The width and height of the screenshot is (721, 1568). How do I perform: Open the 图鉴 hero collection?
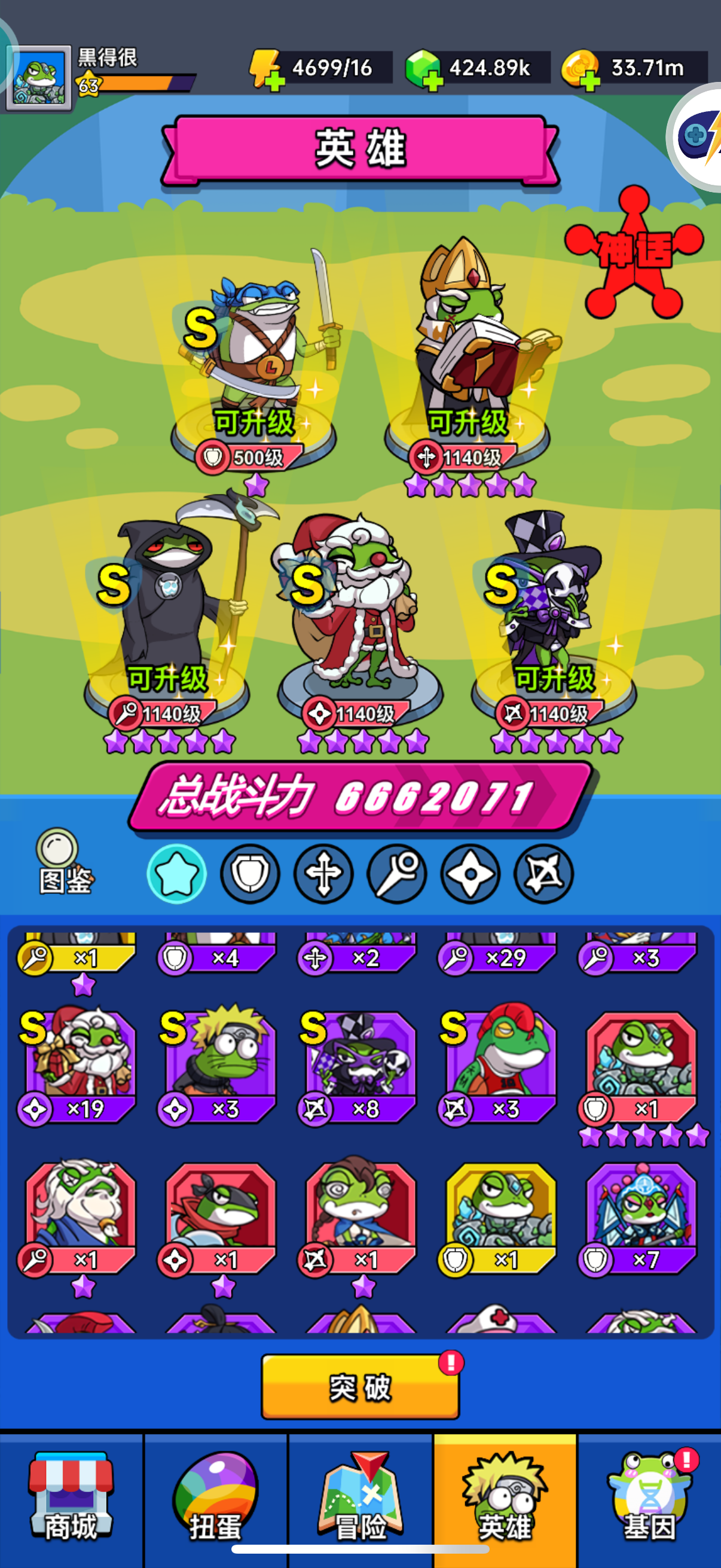click(63, 862)
